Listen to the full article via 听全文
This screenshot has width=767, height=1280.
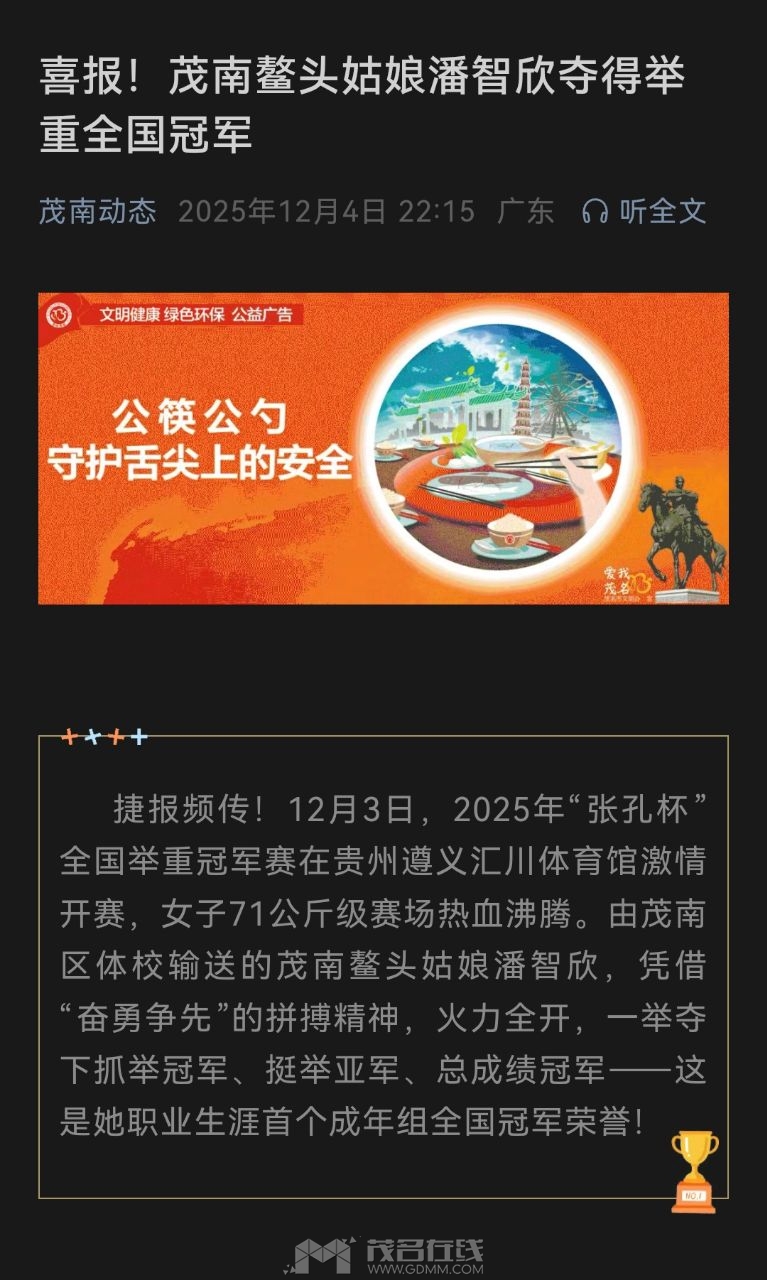click(645, 211)
